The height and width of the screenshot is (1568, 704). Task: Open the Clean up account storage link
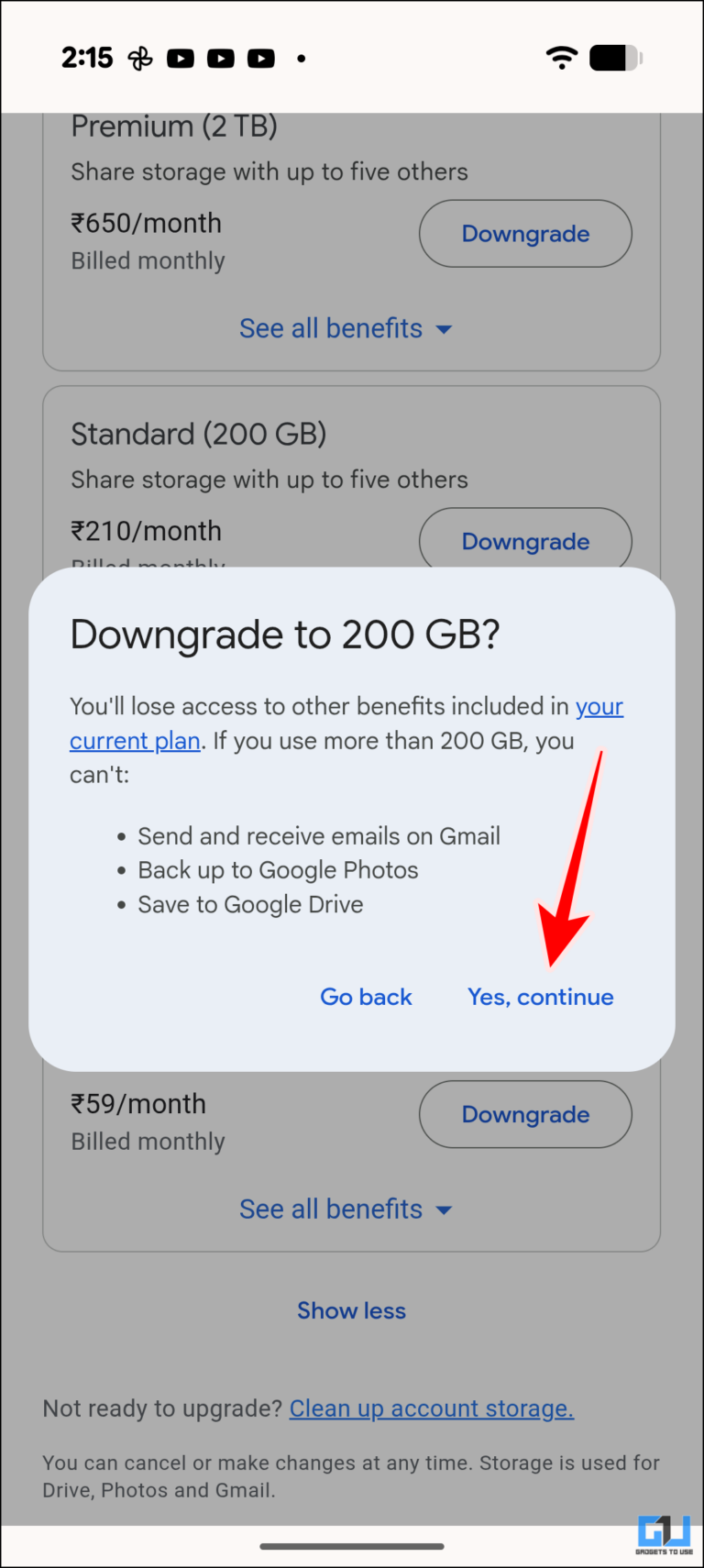click(x=431, y=1408)
